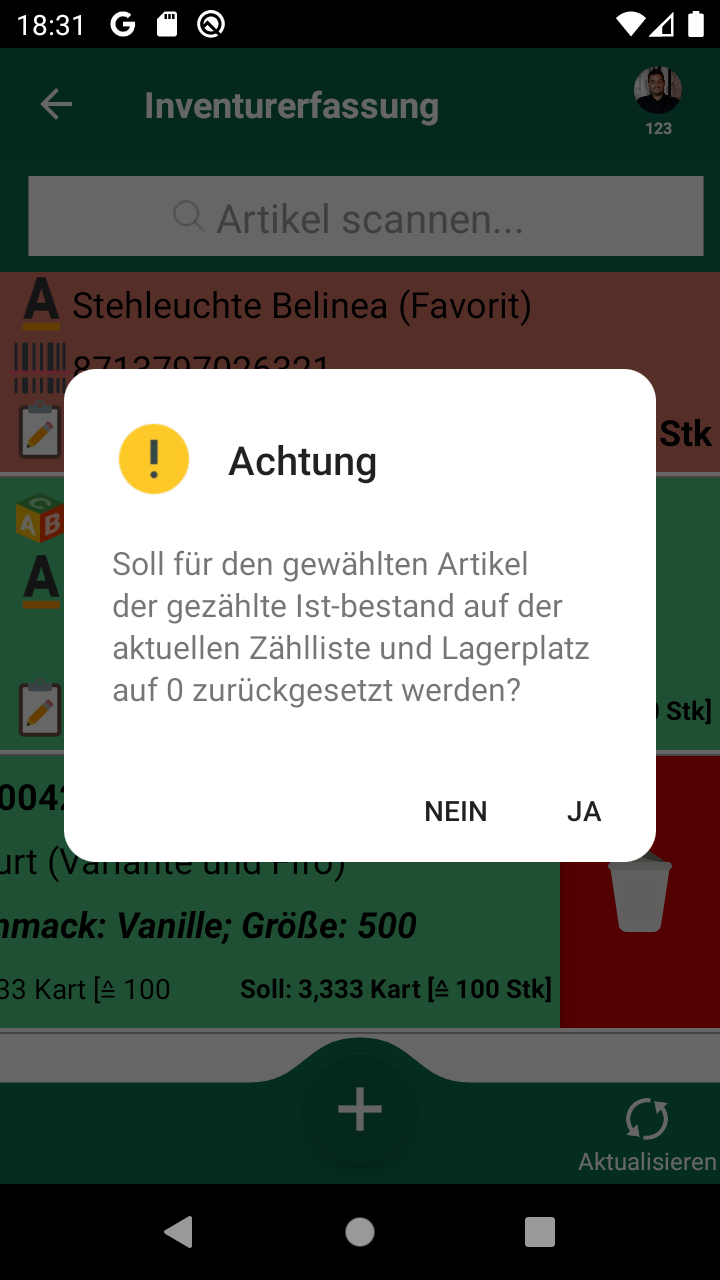Confirm reset with JA
Viewport: 720px width, 1280px height.
point(584,811)
